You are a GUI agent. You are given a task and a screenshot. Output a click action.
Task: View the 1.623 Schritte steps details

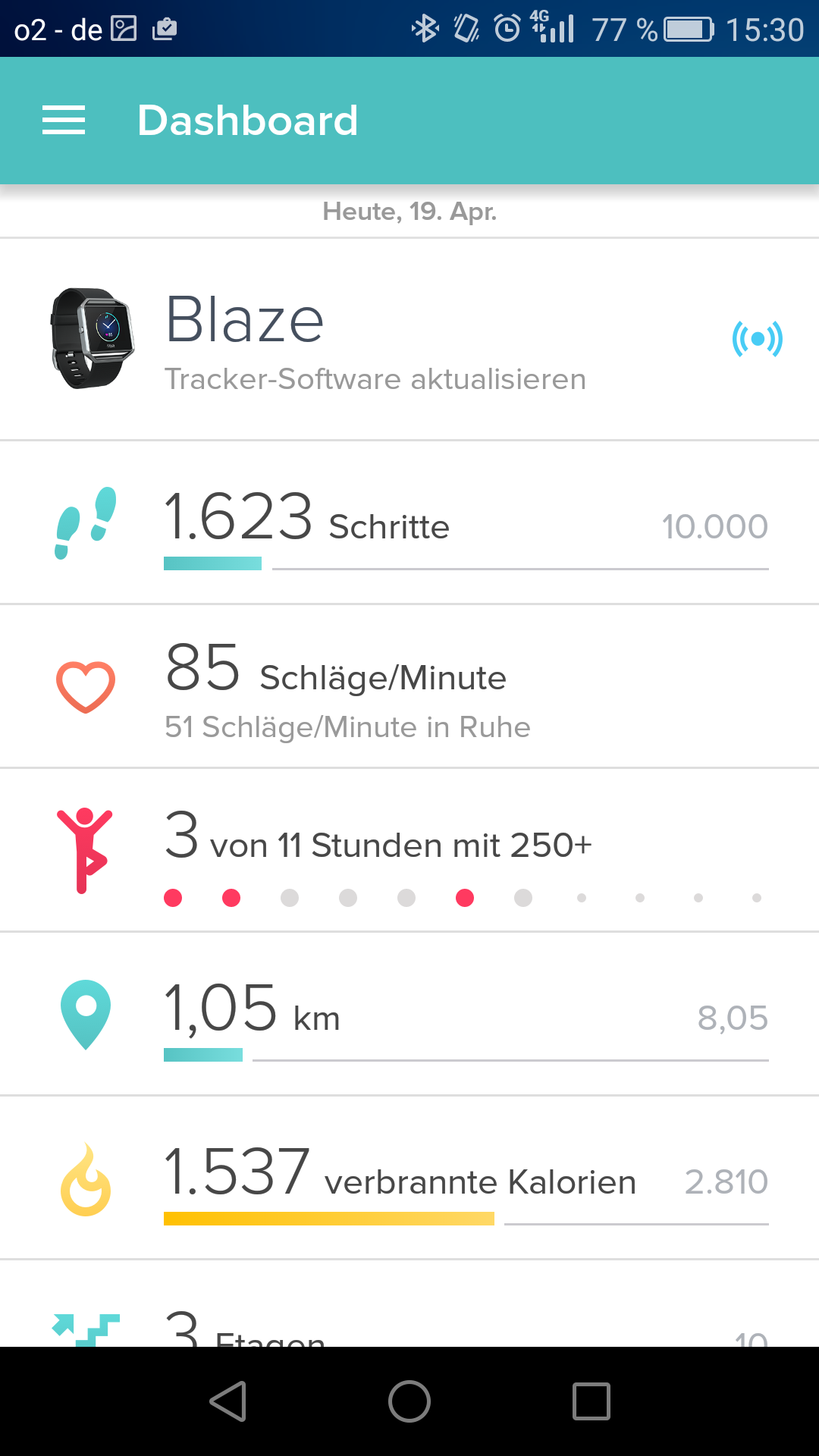coord(409,523)
